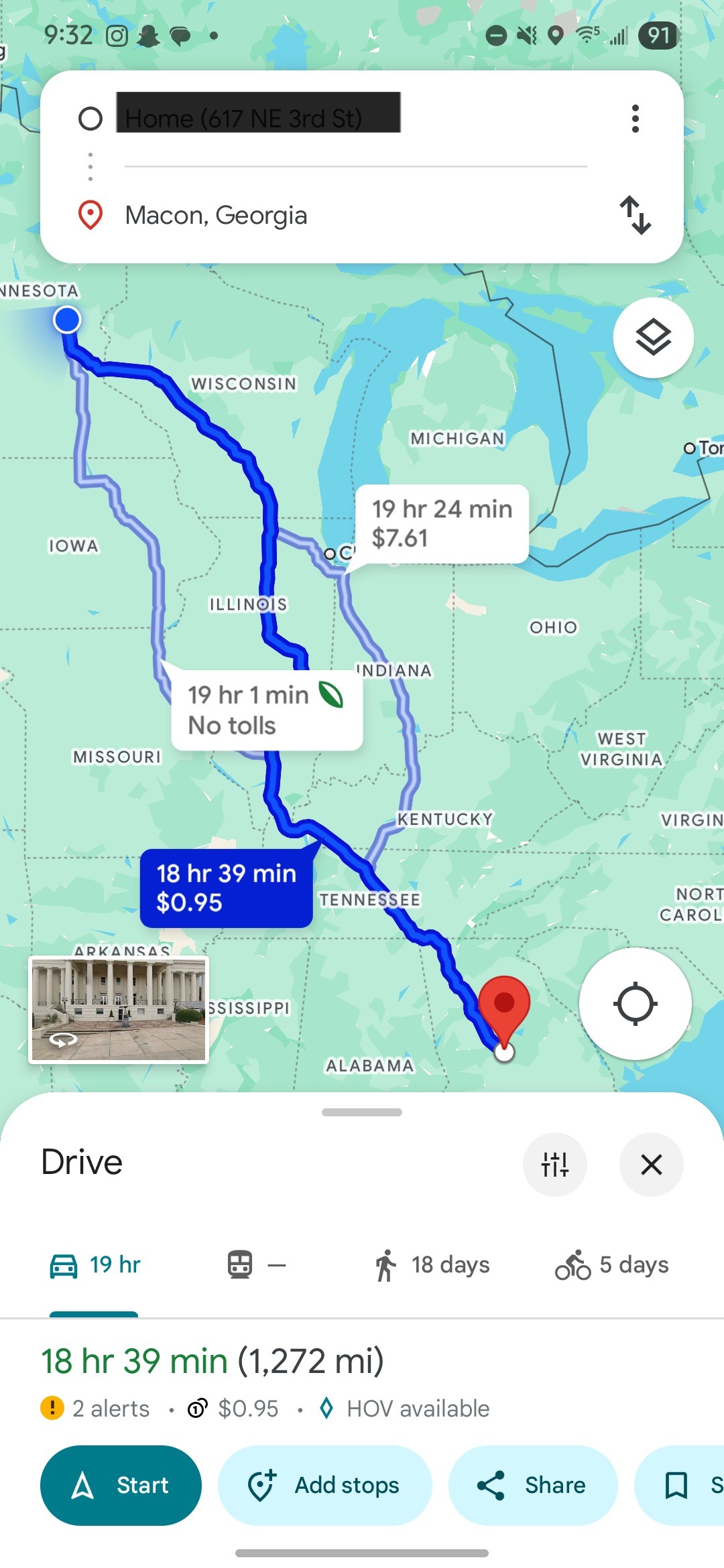The height and width of the screenshot is (1568, 724).
Task: Switch to walking 18 days tab
Action: coord(432,1265)
